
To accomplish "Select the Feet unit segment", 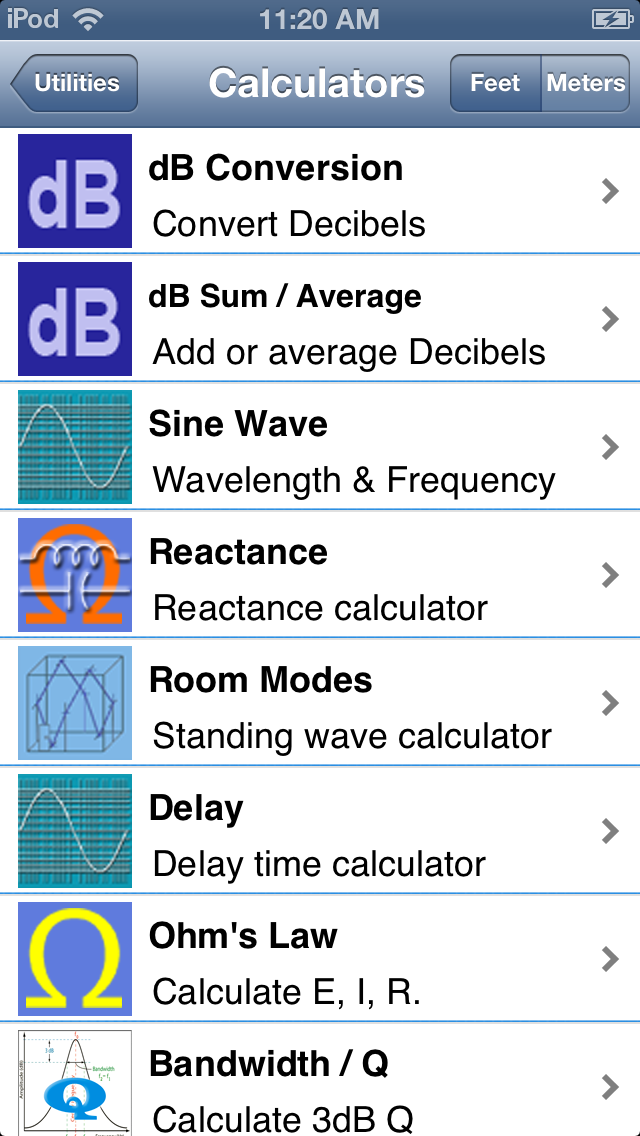I will [x=495, y=83].
